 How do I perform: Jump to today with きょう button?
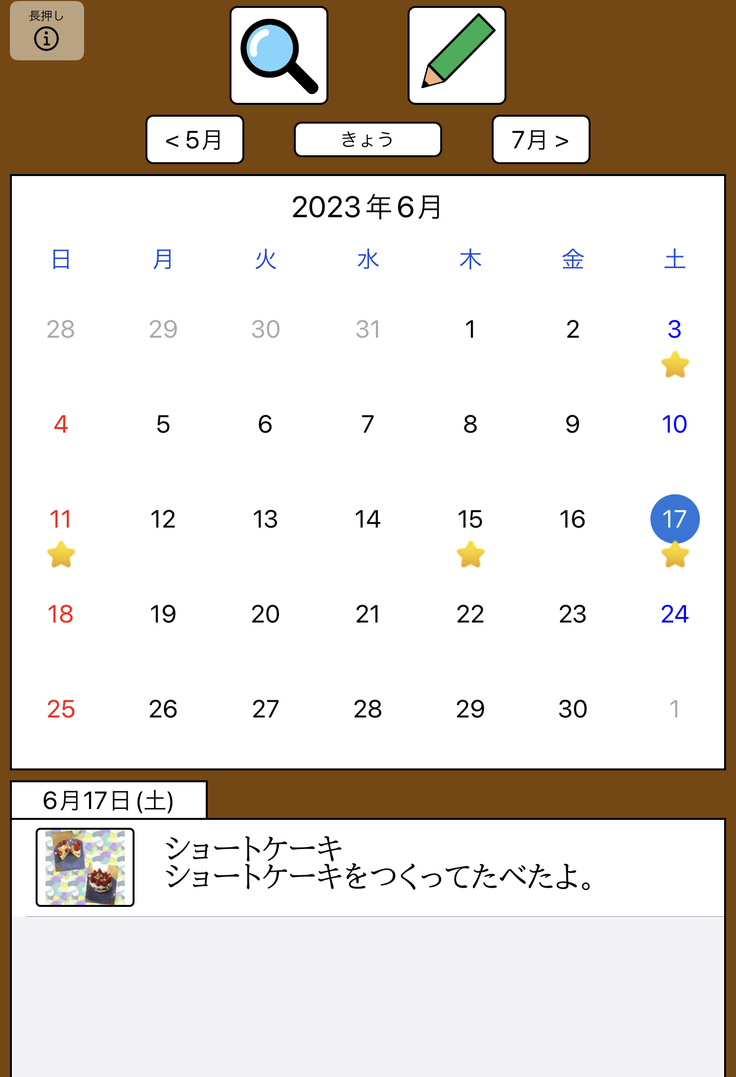point(368,140)
